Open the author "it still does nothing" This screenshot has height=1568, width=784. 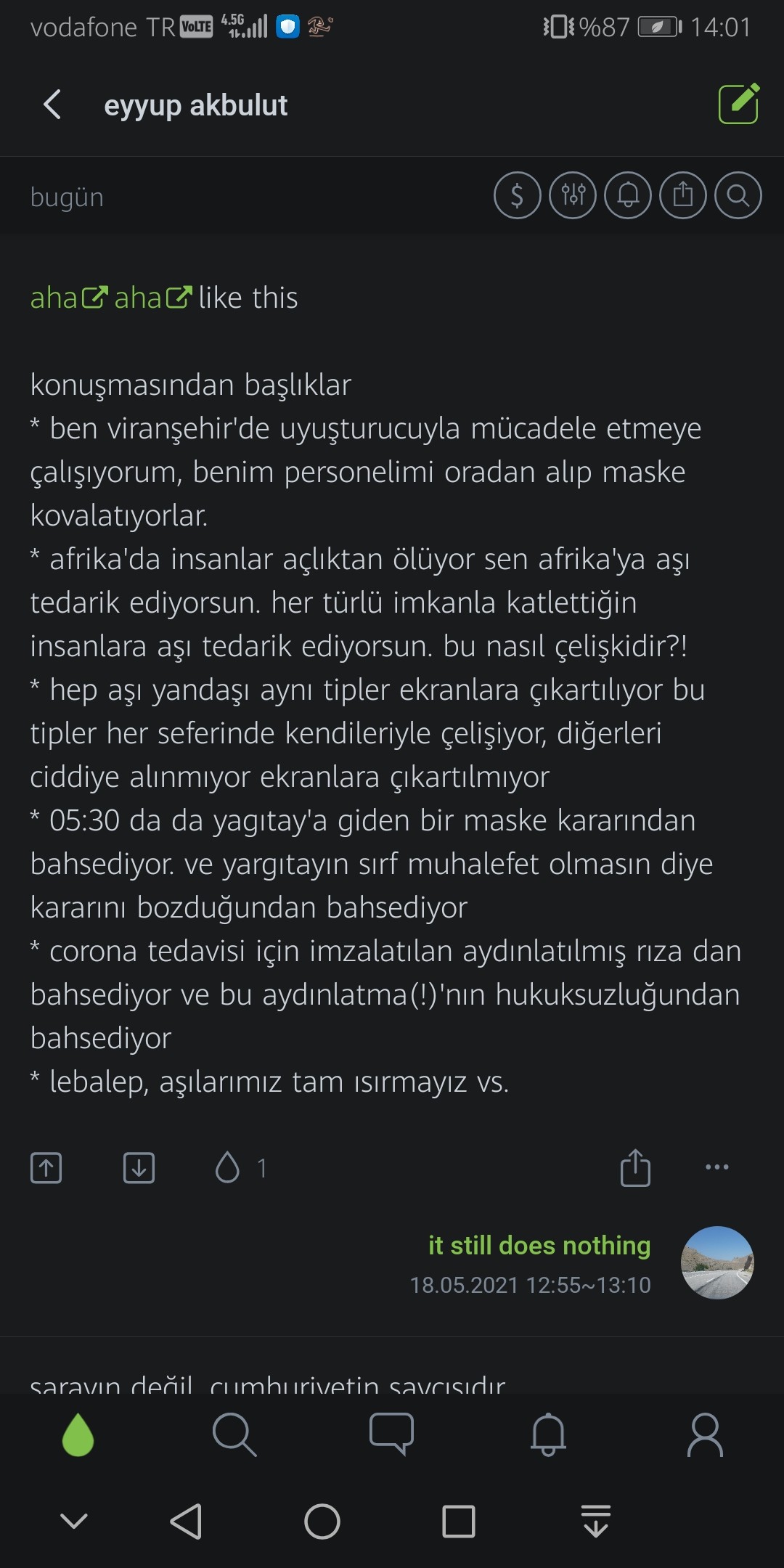(539, 1245)
